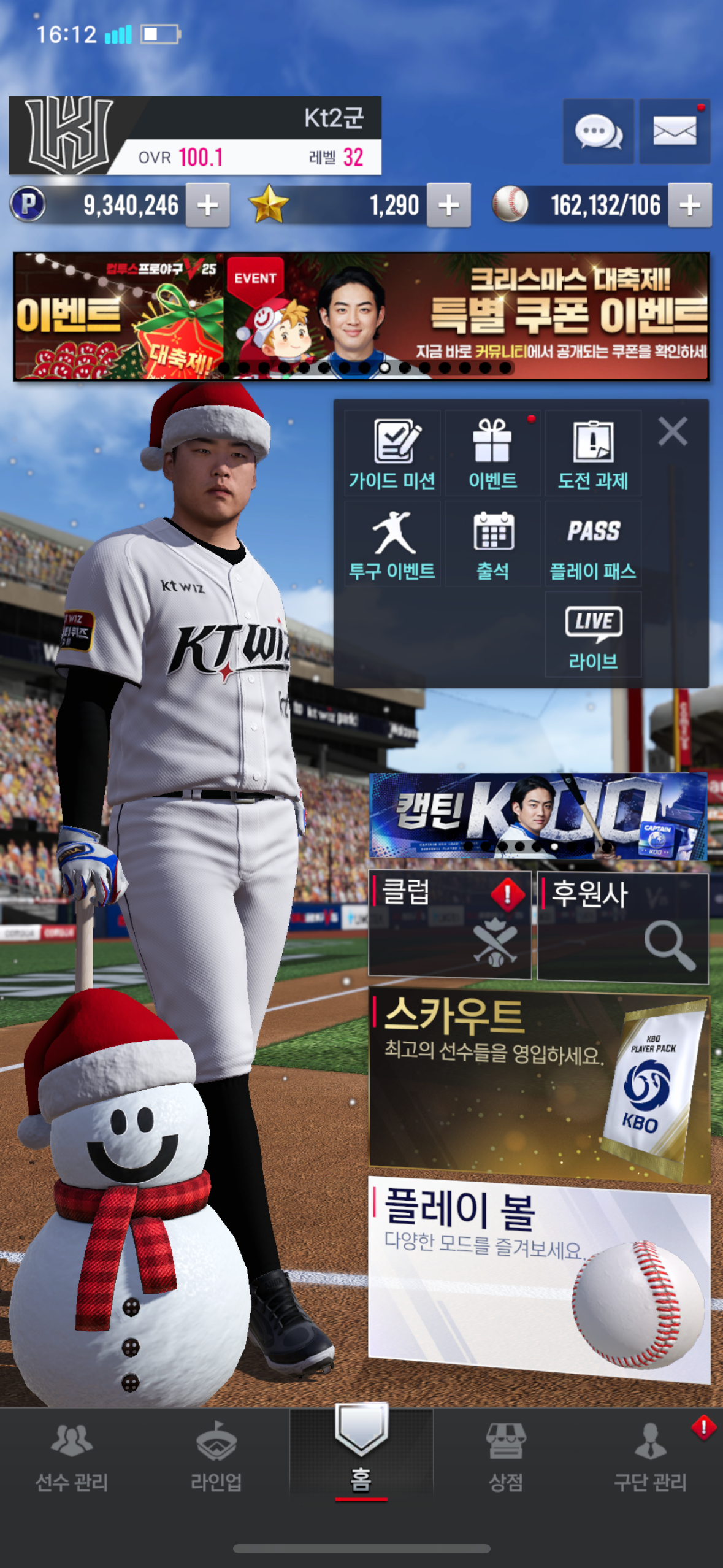Open 도전 과제 challenges
Screen dimensions: 723x1568
(592, 454)
